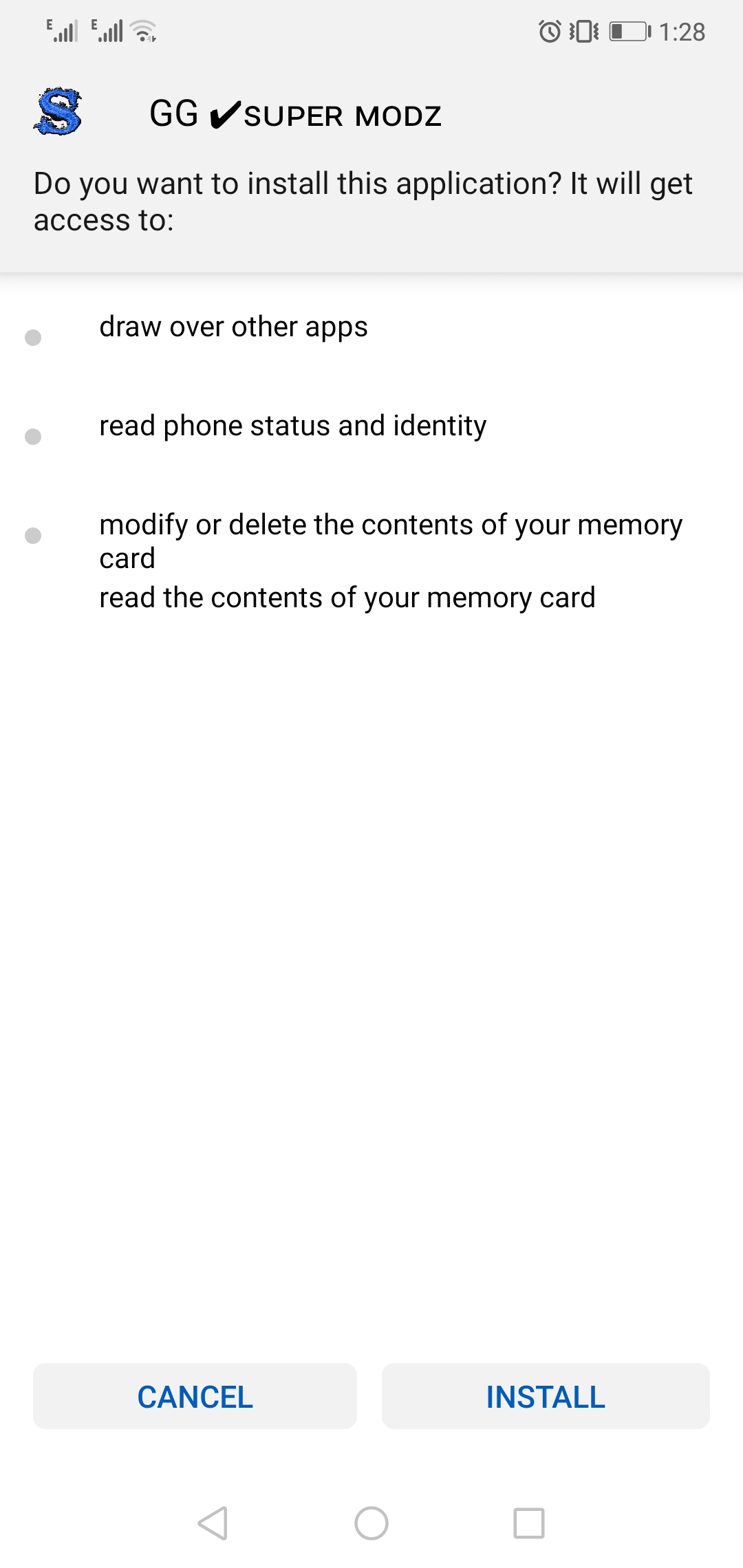Cancel the app installation
Screen dimensions: 743x1568
[x=195, y=1396]
